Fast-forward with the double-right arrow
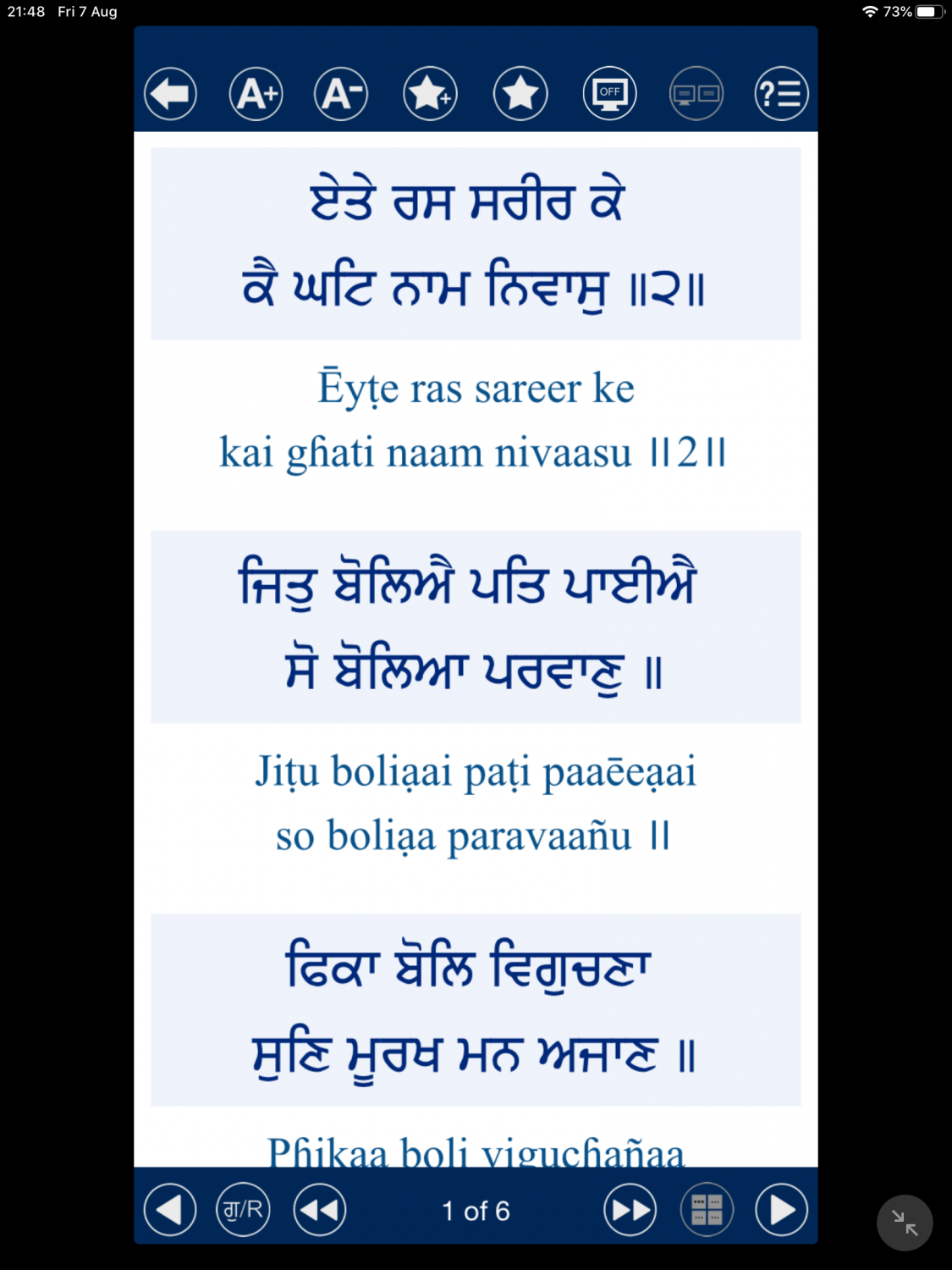Image resolution: width=952 pixels, height=1270 pixels. (x=630, y=1210)
